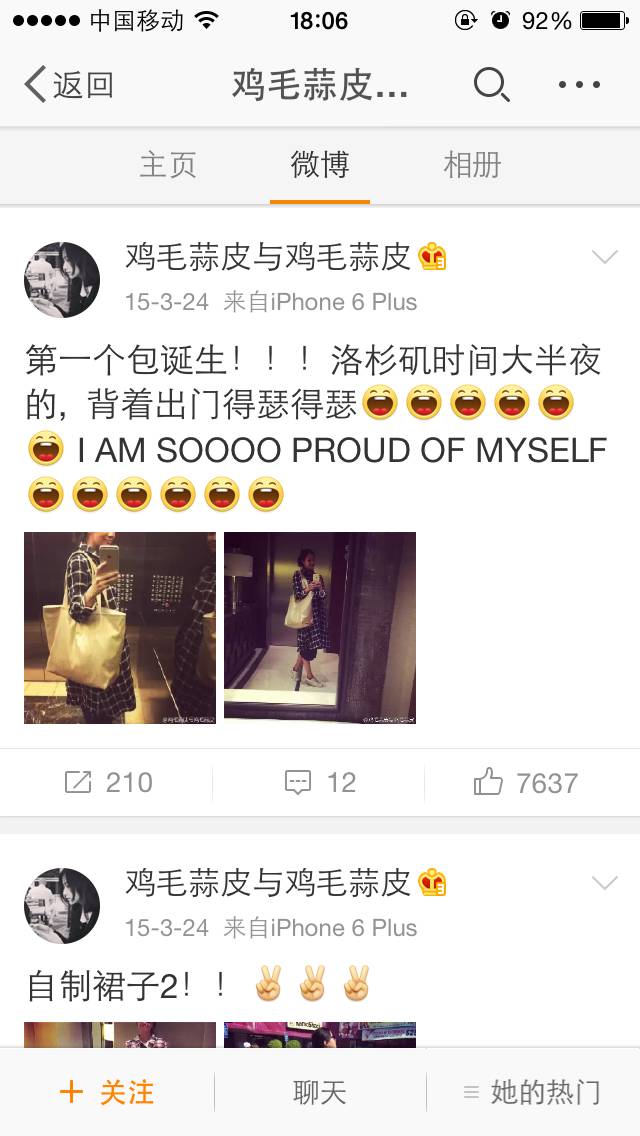Open avatar on the 自制裙子2 post
Screen dimensions: 640x1136
pyautogui.click(x=62, y=906)
